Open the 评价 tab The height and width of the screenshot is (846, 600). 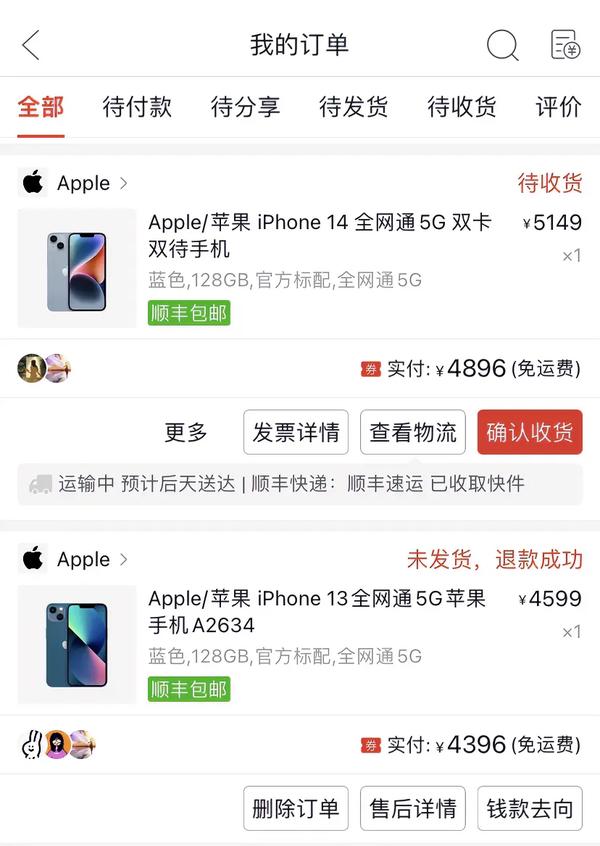[x=558, y=107]
